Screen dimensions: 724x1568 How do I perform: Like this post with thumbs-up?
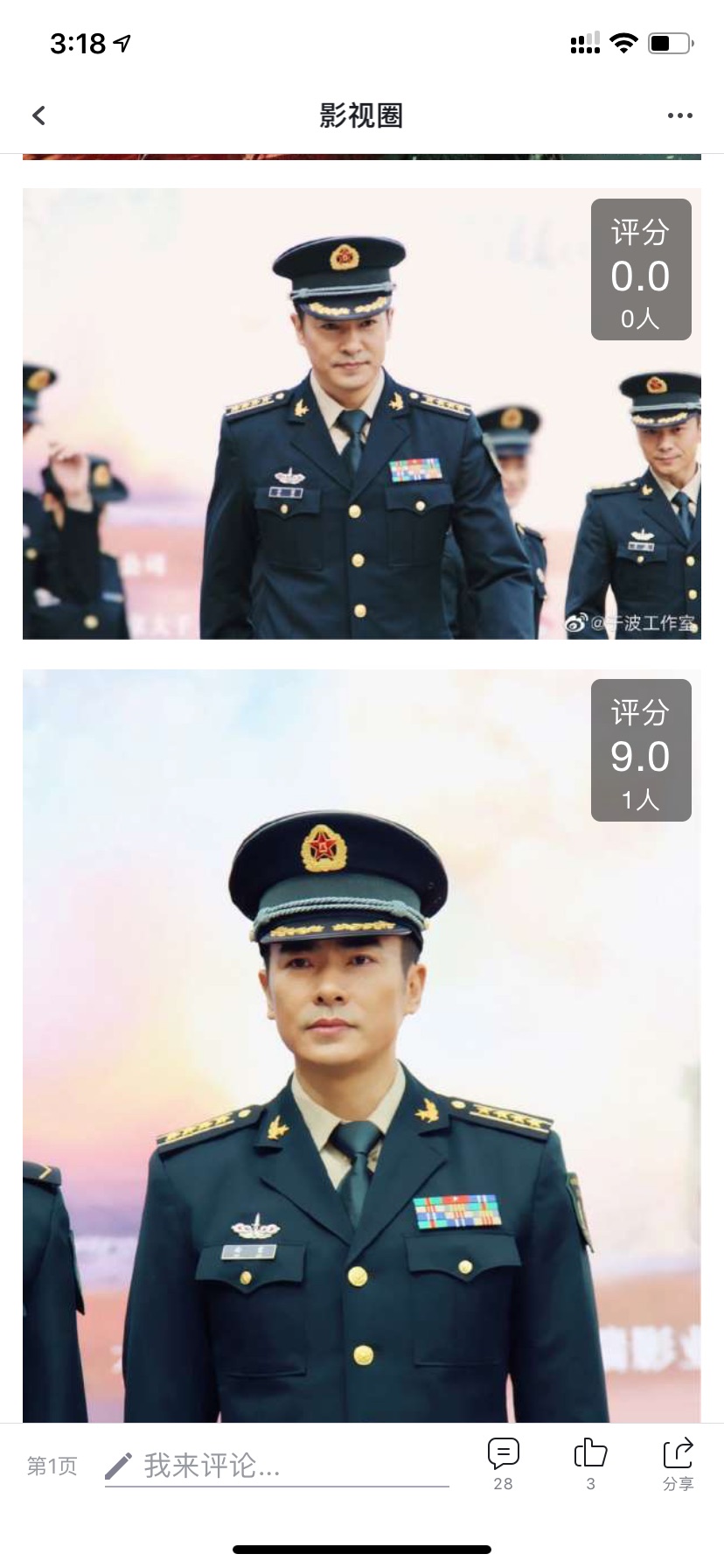coord(590,1465)
